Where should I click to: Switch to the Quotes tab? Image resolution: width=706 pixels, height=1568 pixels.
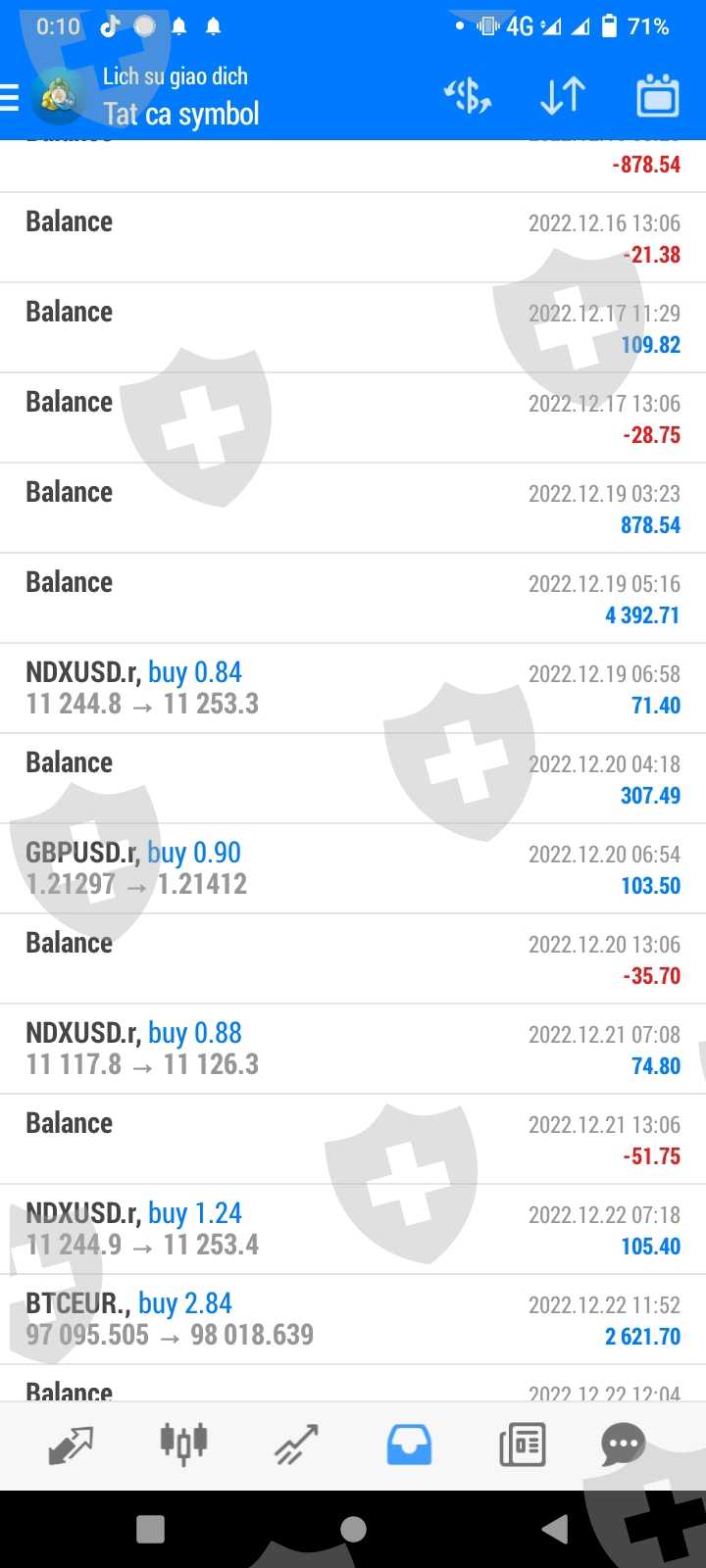click(x=71, y=1445)
